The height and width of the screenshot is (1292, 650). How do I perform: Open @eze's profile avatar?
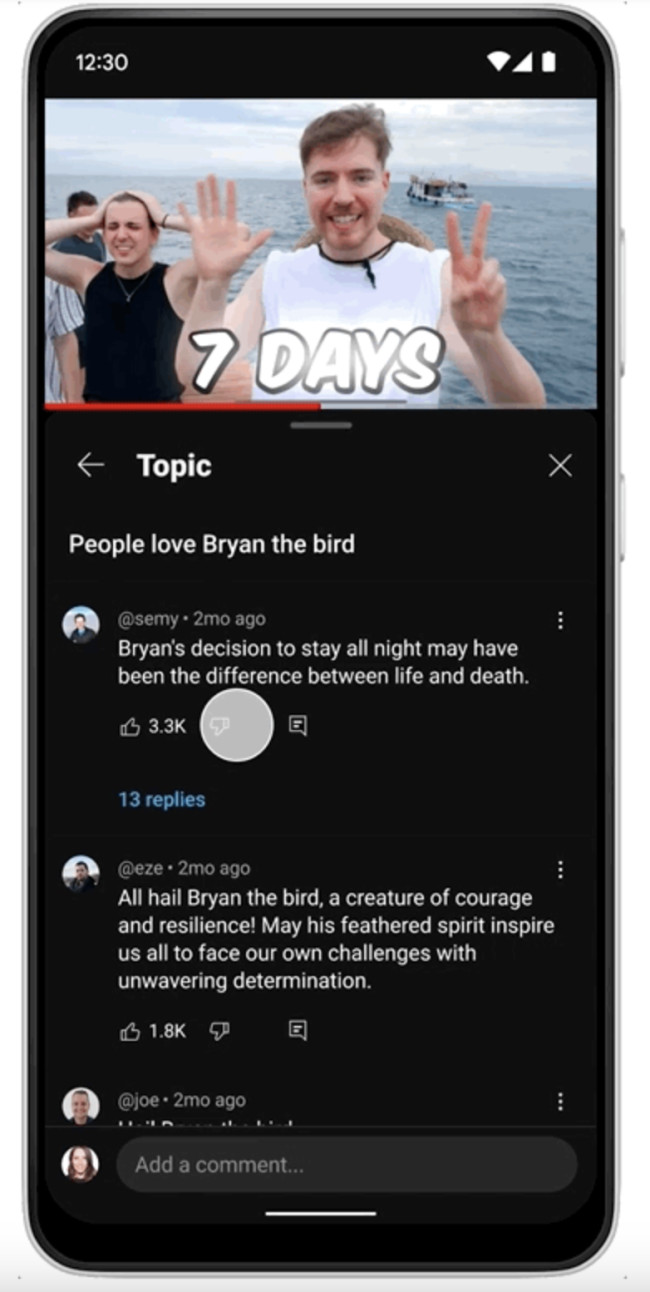[81, 874]
